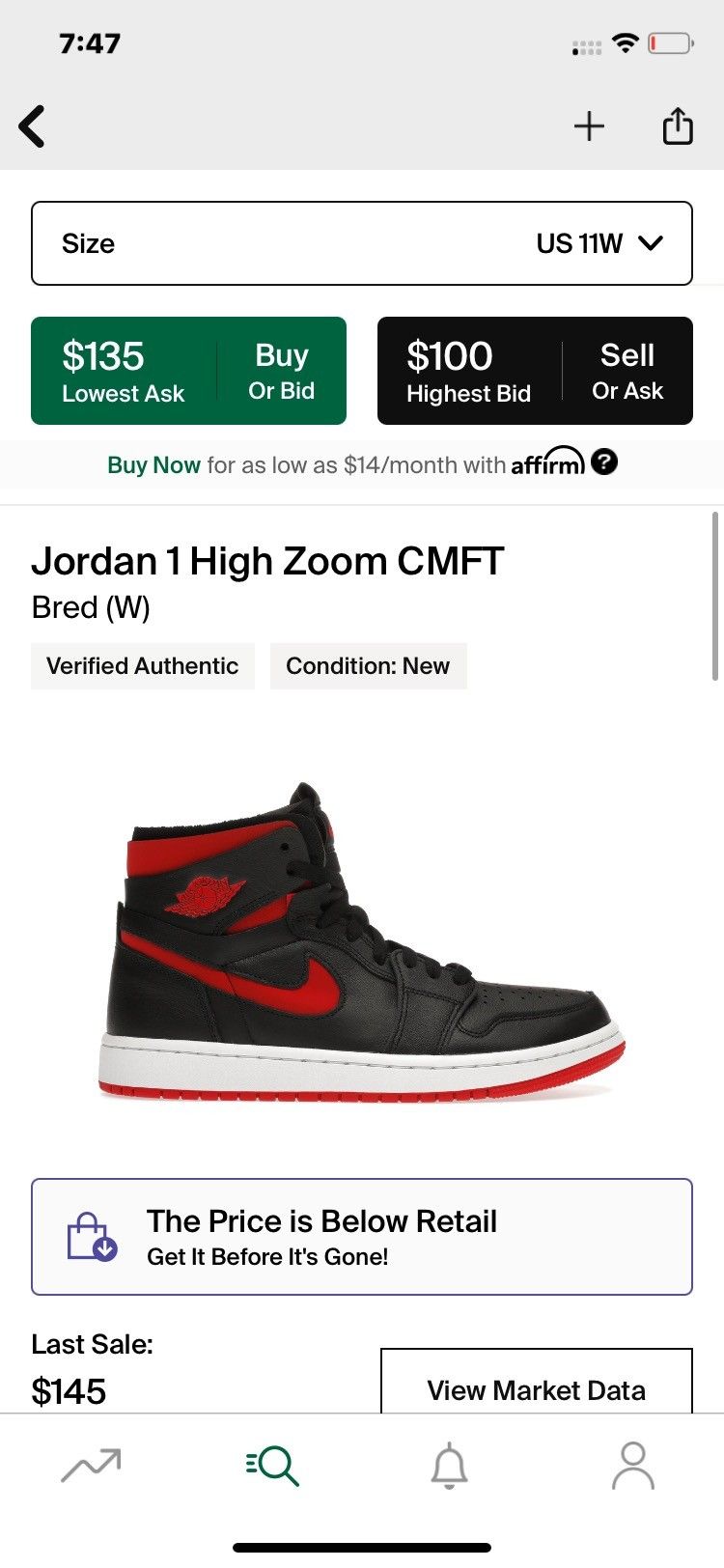
Task: Sell or ask at $100 highest bid
Action: pos(535,371)
